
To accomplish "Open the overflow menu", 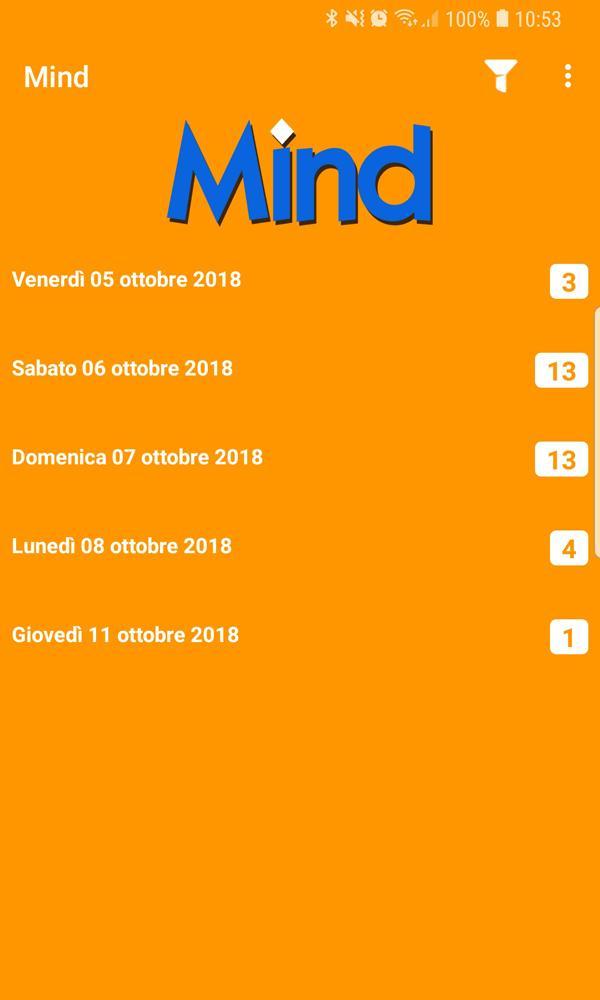I will click(567, 76).
